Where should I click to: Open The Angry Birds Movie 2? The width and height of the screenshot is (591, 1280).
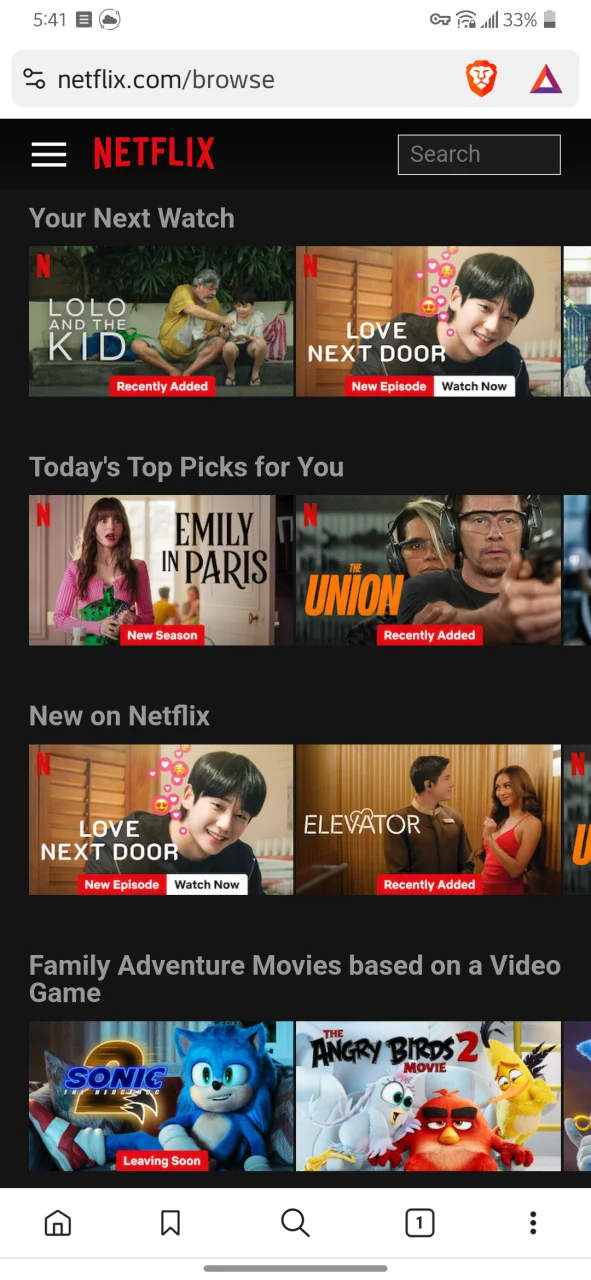[428, 1096]
